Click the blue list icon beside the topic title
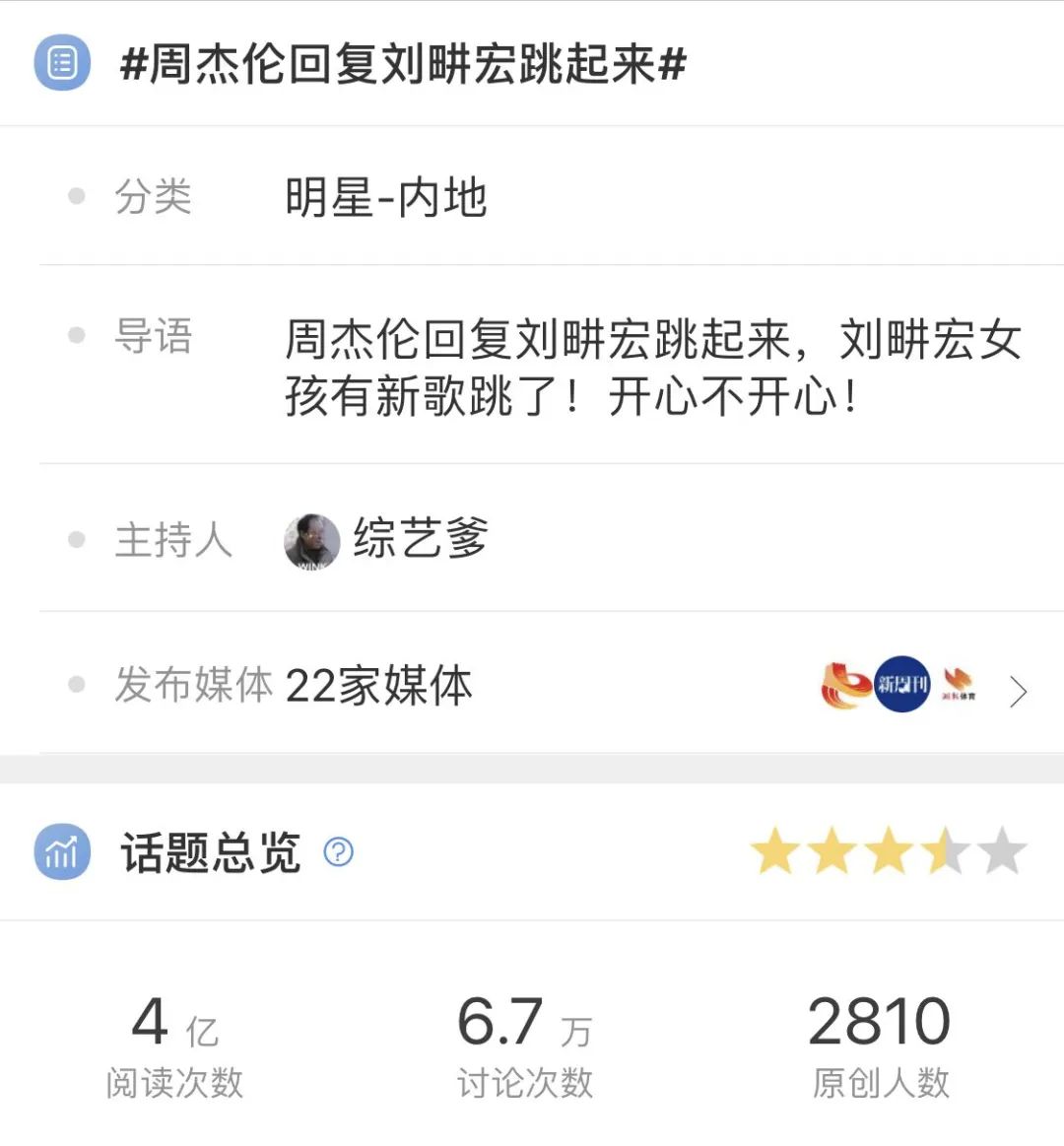 [61, 62]
